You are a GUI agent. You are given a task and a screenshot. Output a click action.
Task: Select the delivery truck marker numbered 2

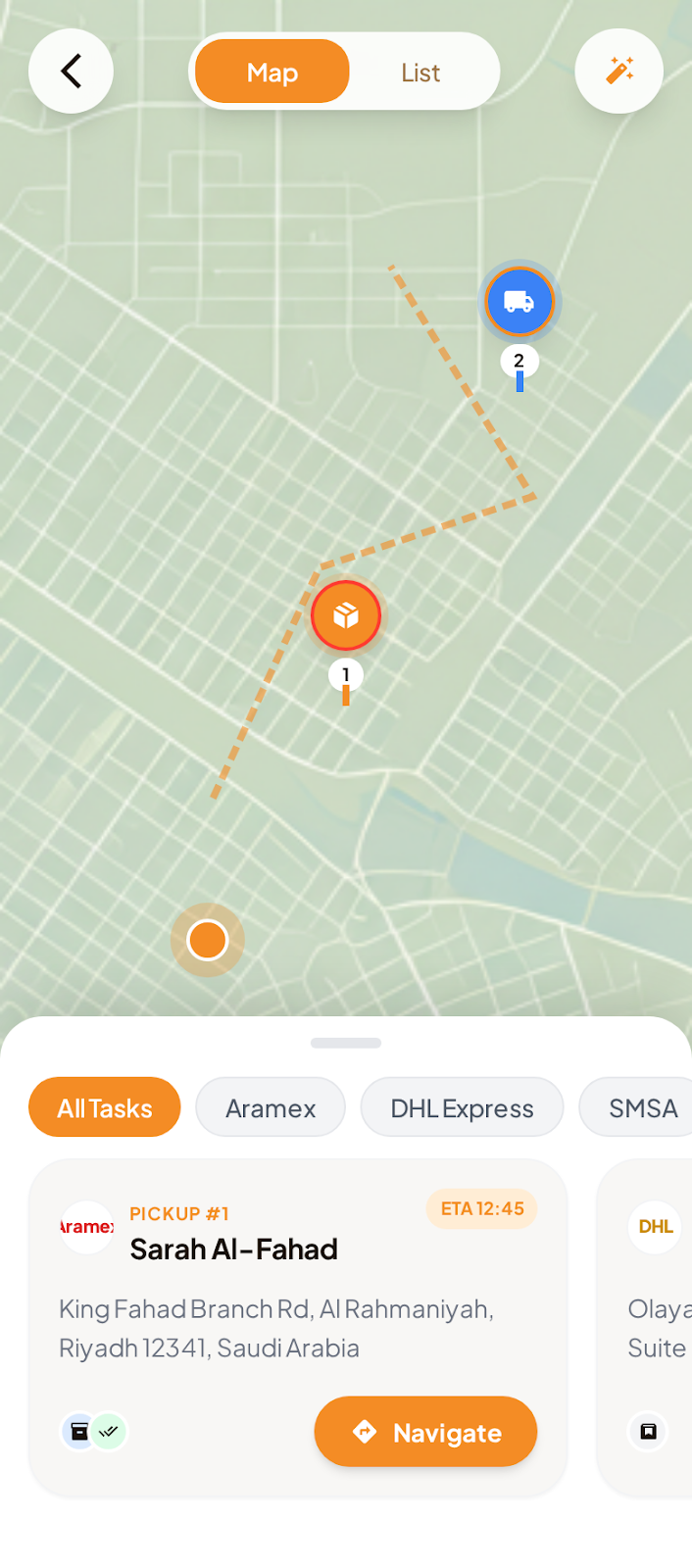pos(519,302)
